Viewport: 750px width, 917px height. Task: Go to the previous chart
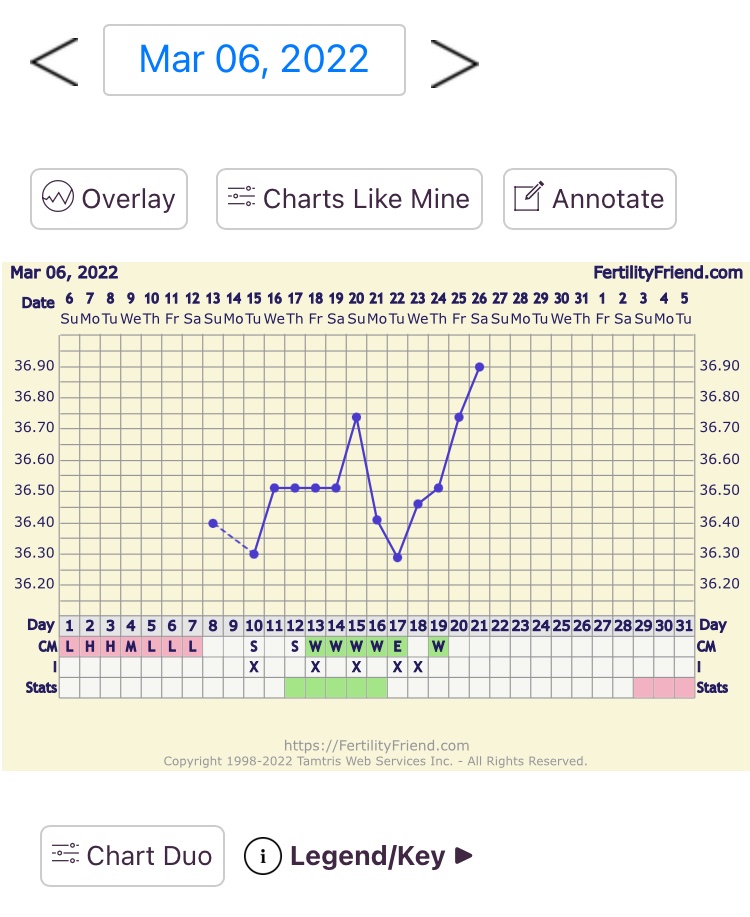click(54, 61)
